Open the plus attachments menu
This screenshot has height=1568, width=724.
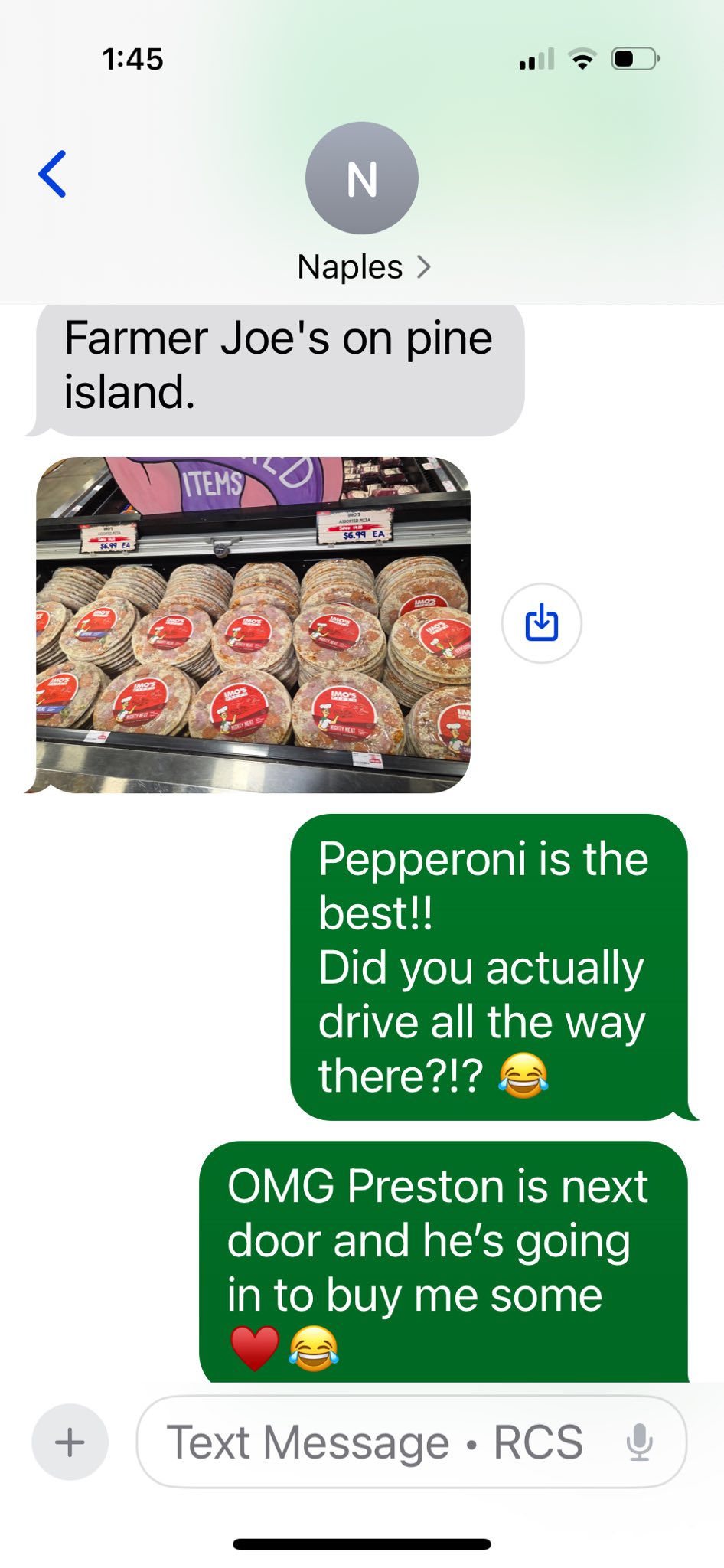pos(70,1442)
